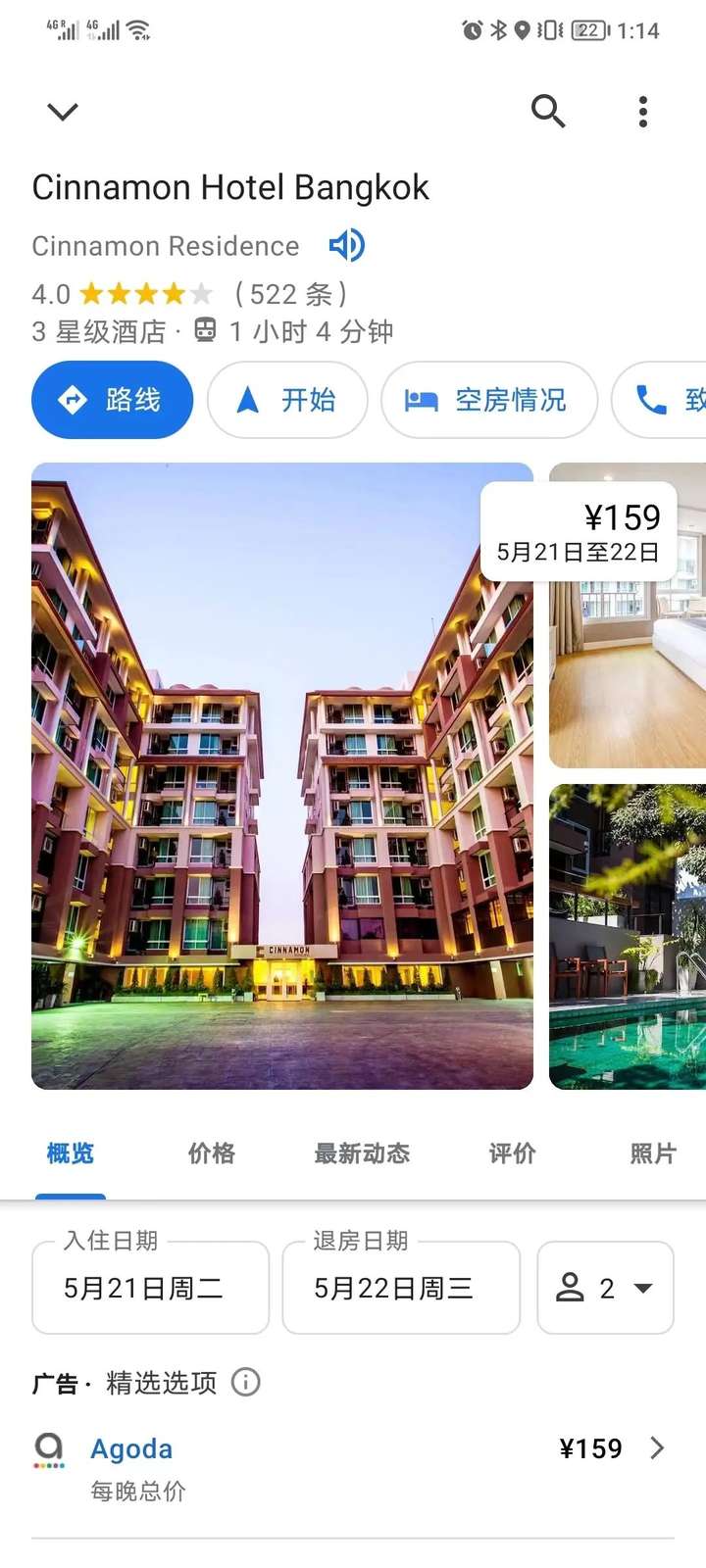This screenshot has height=1568, width=706.
Task: Collapse the hotel details sheet
Action: pos(63,112)
